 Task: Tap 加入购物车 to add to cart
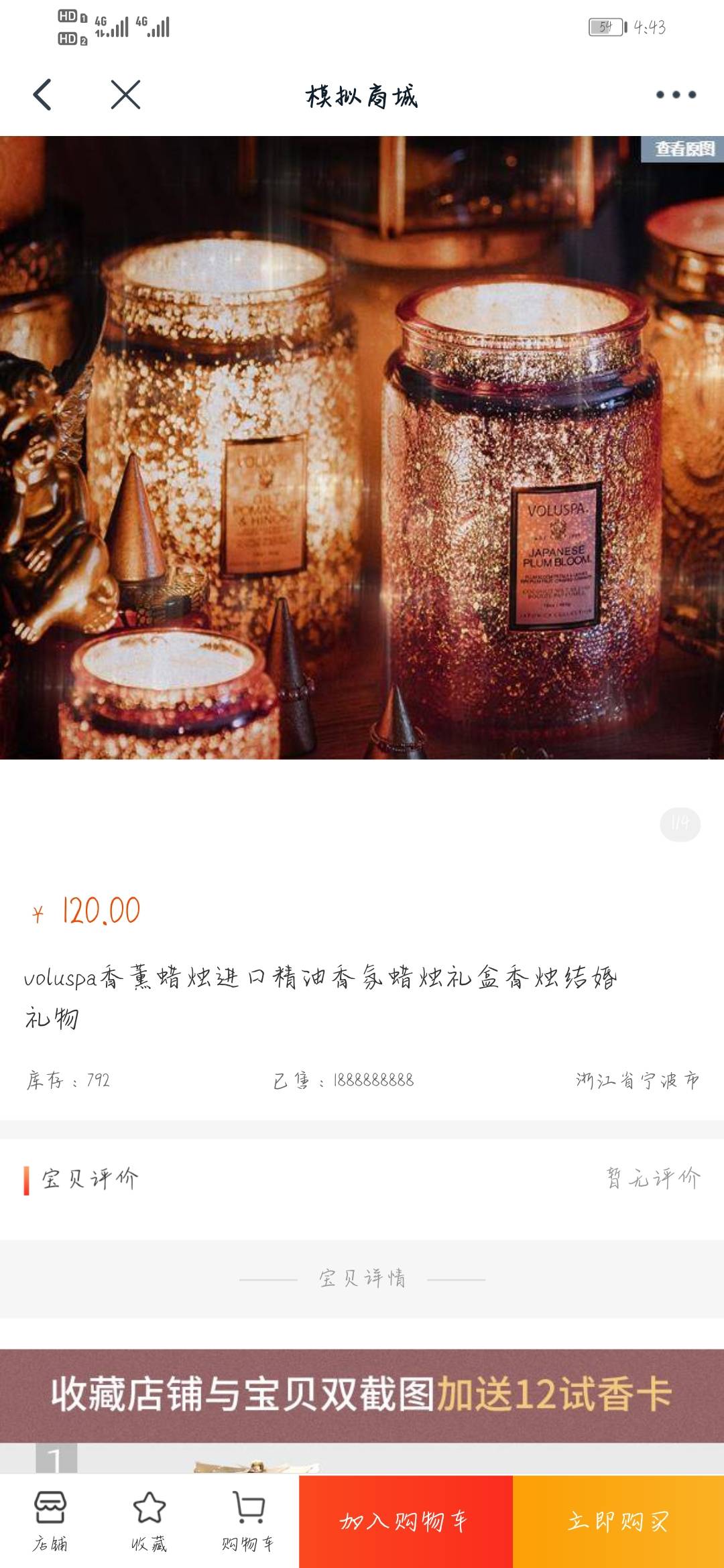405,1521
